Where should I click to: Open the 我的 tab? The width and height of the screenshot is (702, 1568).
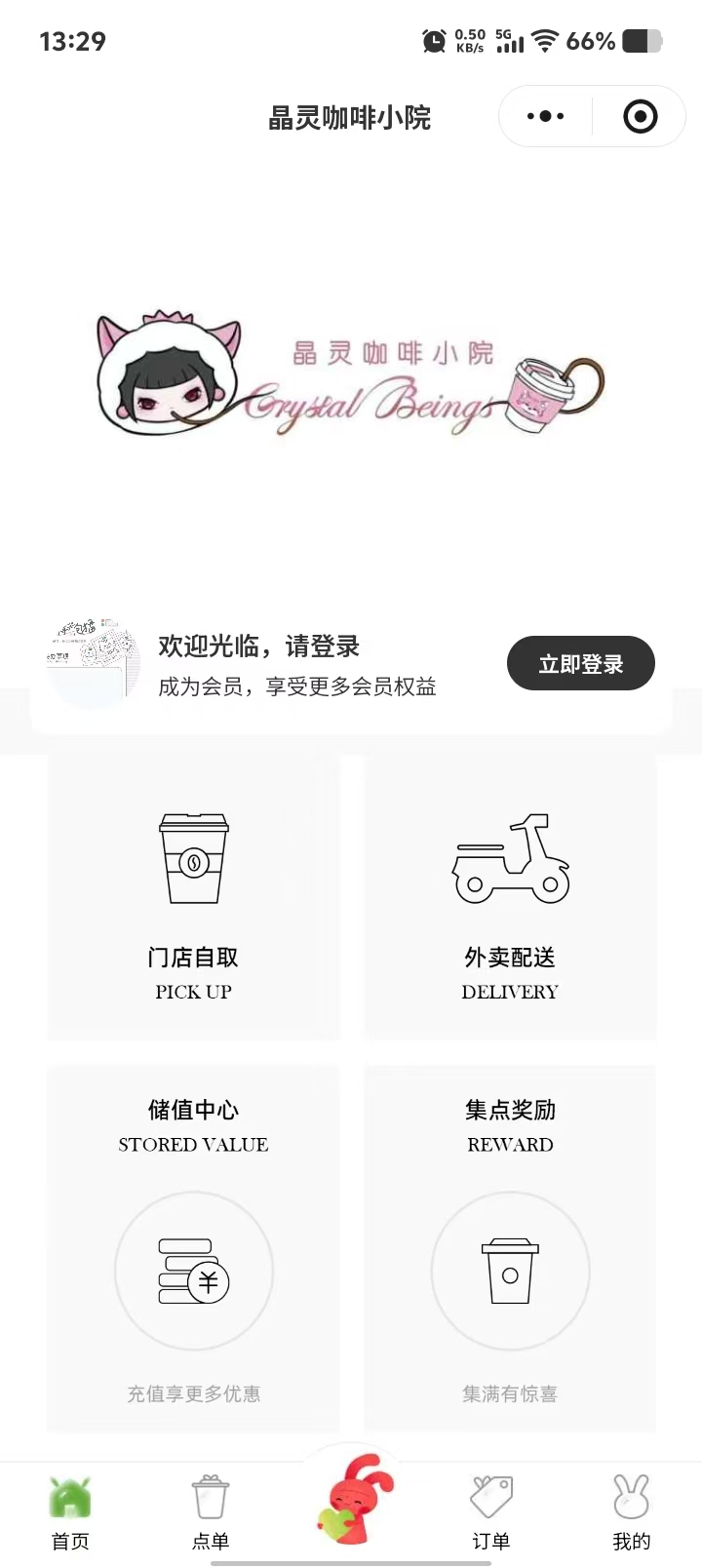[631, 1511]
